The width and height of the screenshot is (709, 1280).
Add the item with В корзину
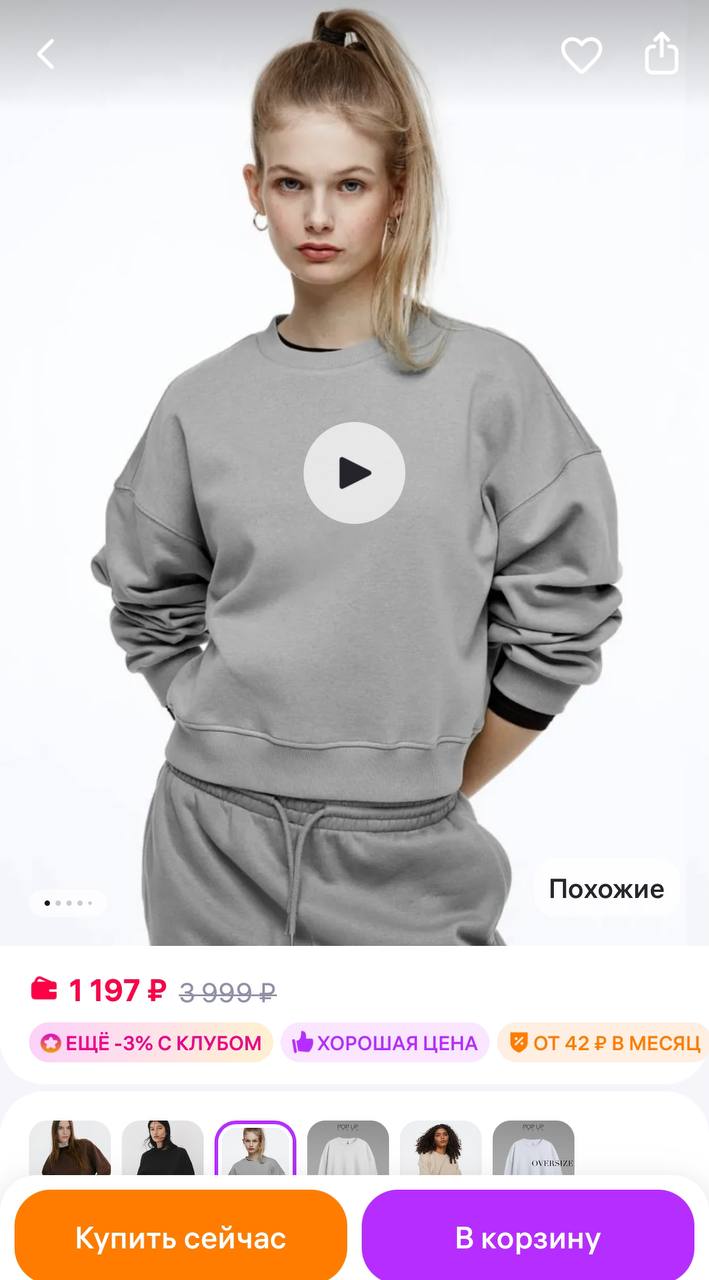(x=527, y=1238)
